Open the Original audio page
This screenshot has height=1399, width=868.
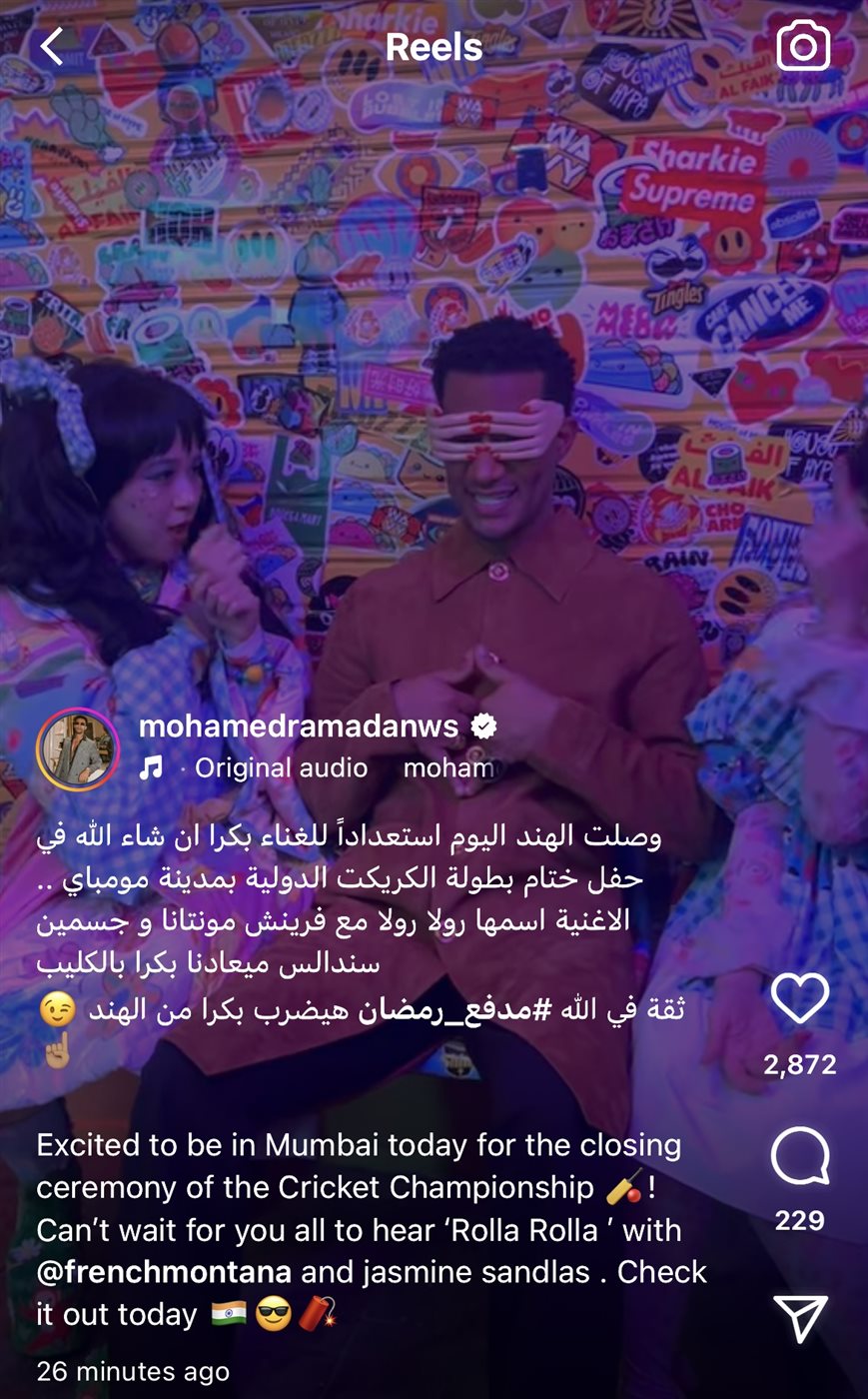281,767
